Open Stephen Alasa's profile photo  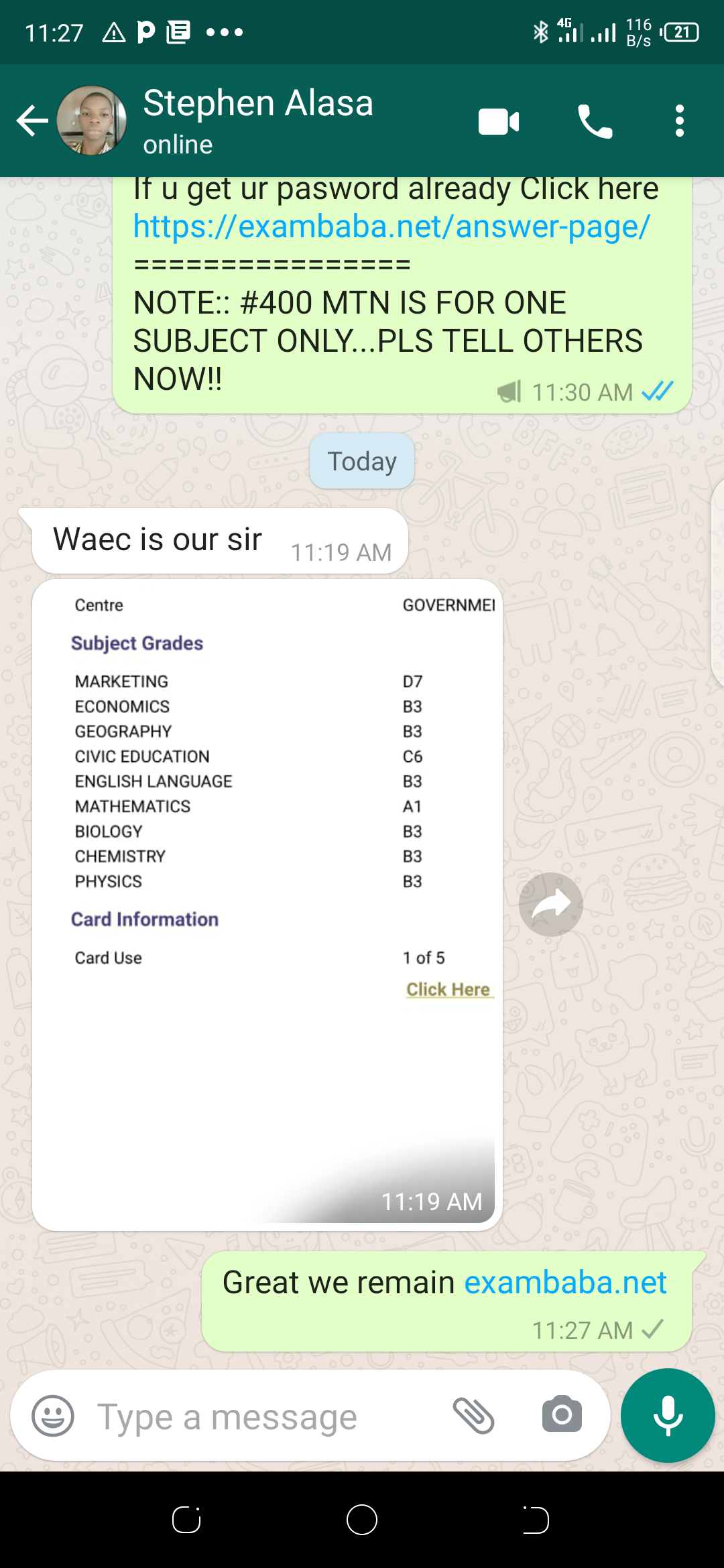click(92, 121)
